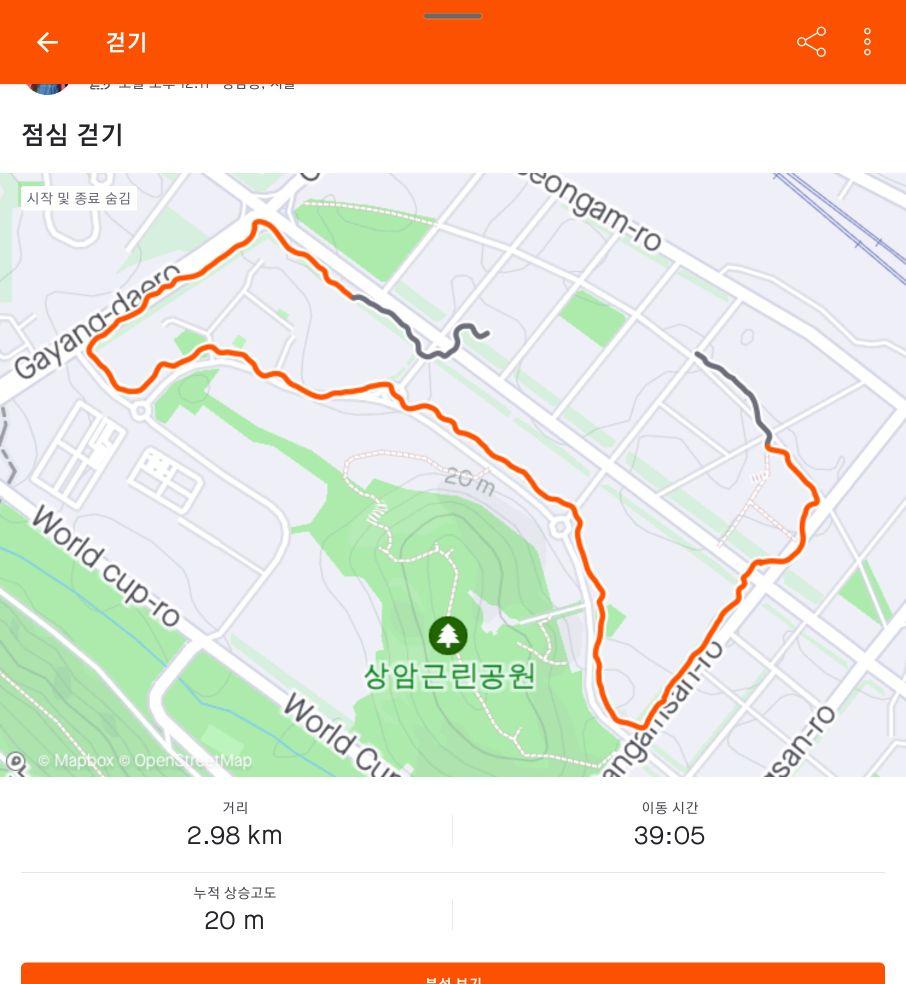Image resolution: width=906 pixels, height=984 pixels.
Task: Tap the 분석 보기 button
Action: (452, 975)
